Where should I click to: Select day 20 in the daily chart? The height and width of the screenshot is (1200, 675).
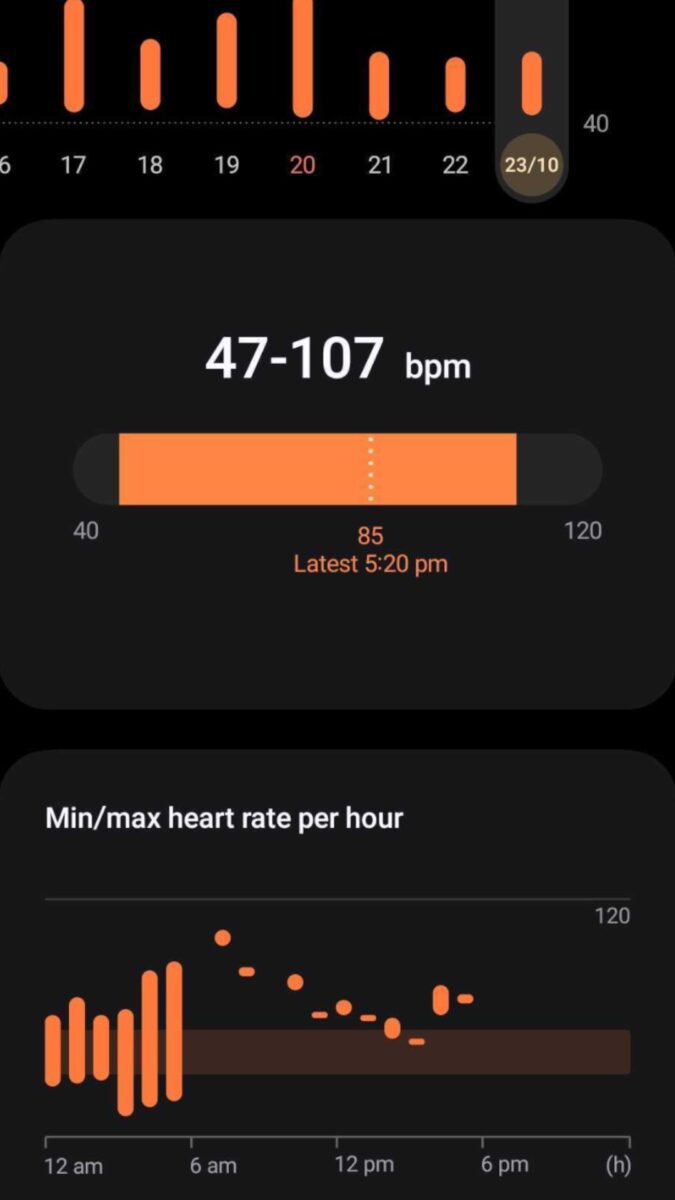302,164
